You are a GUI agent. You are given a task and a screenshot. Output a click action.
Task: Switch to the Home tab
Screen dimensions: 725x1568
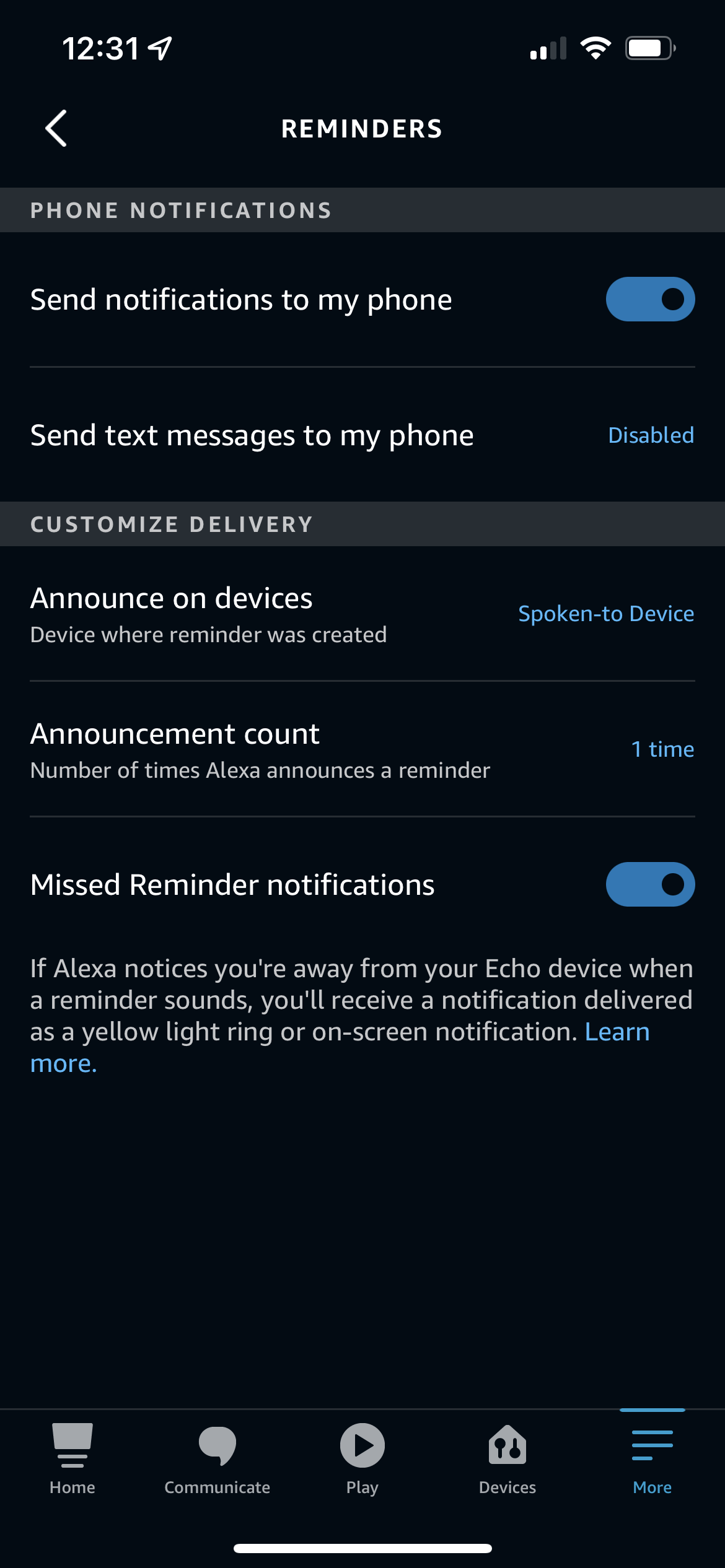click(72, 1458)
